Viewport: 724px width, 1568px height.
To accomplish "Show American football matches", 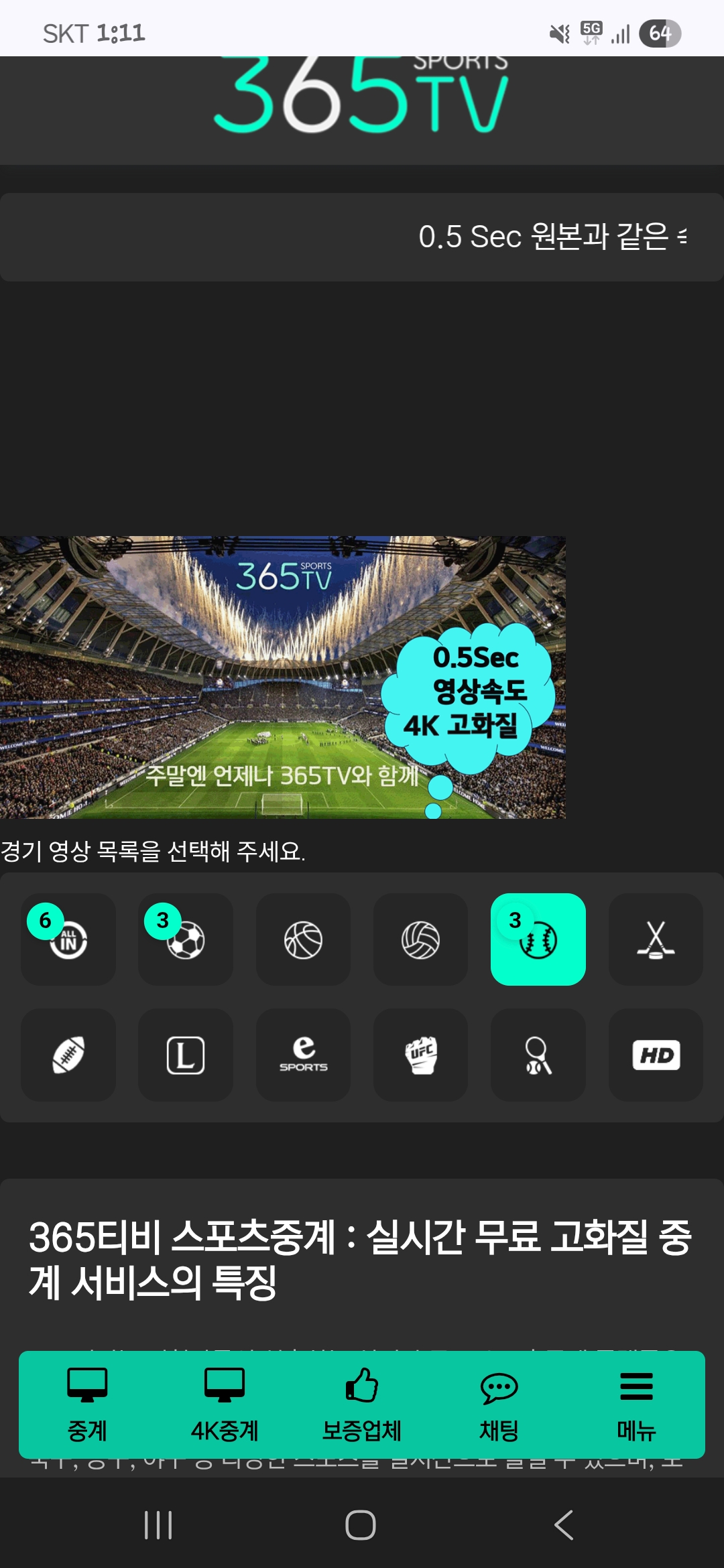I will coord(68,1055).
